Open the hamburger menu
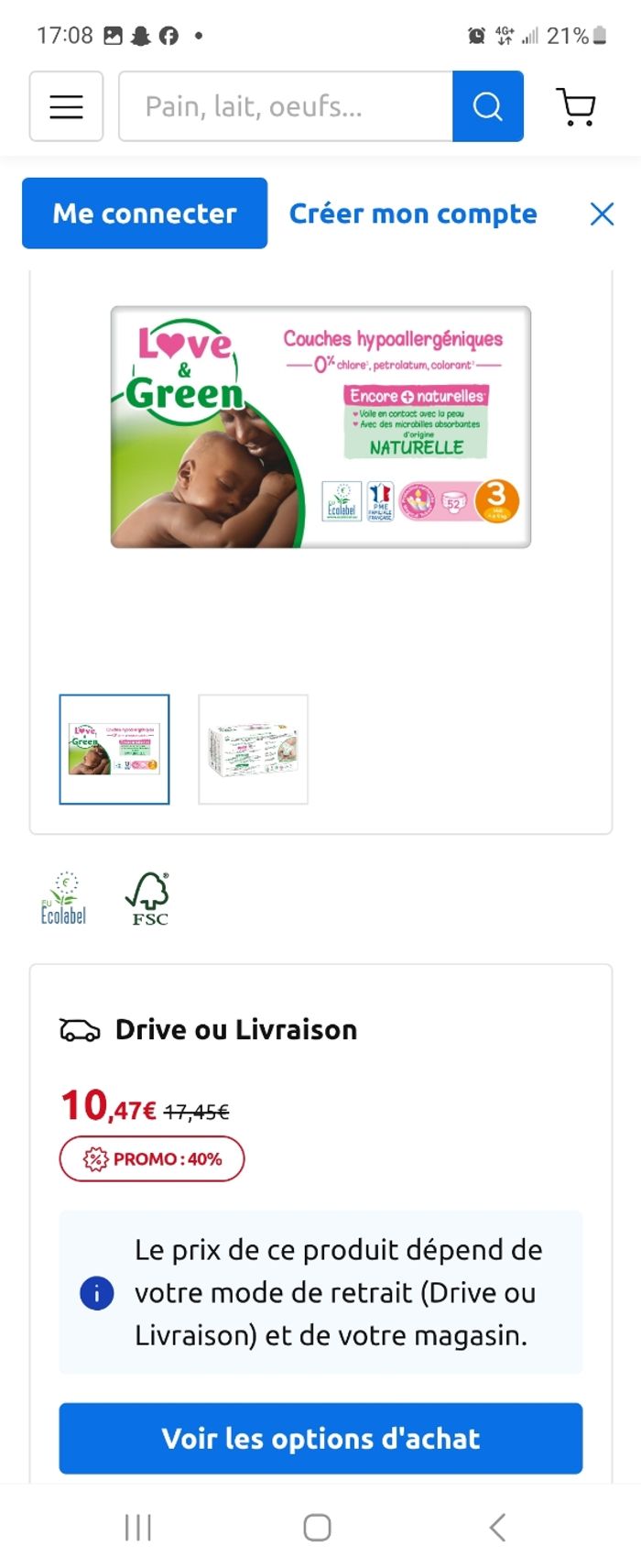This screenshot has width=641, height=1568. click(66, 106)
